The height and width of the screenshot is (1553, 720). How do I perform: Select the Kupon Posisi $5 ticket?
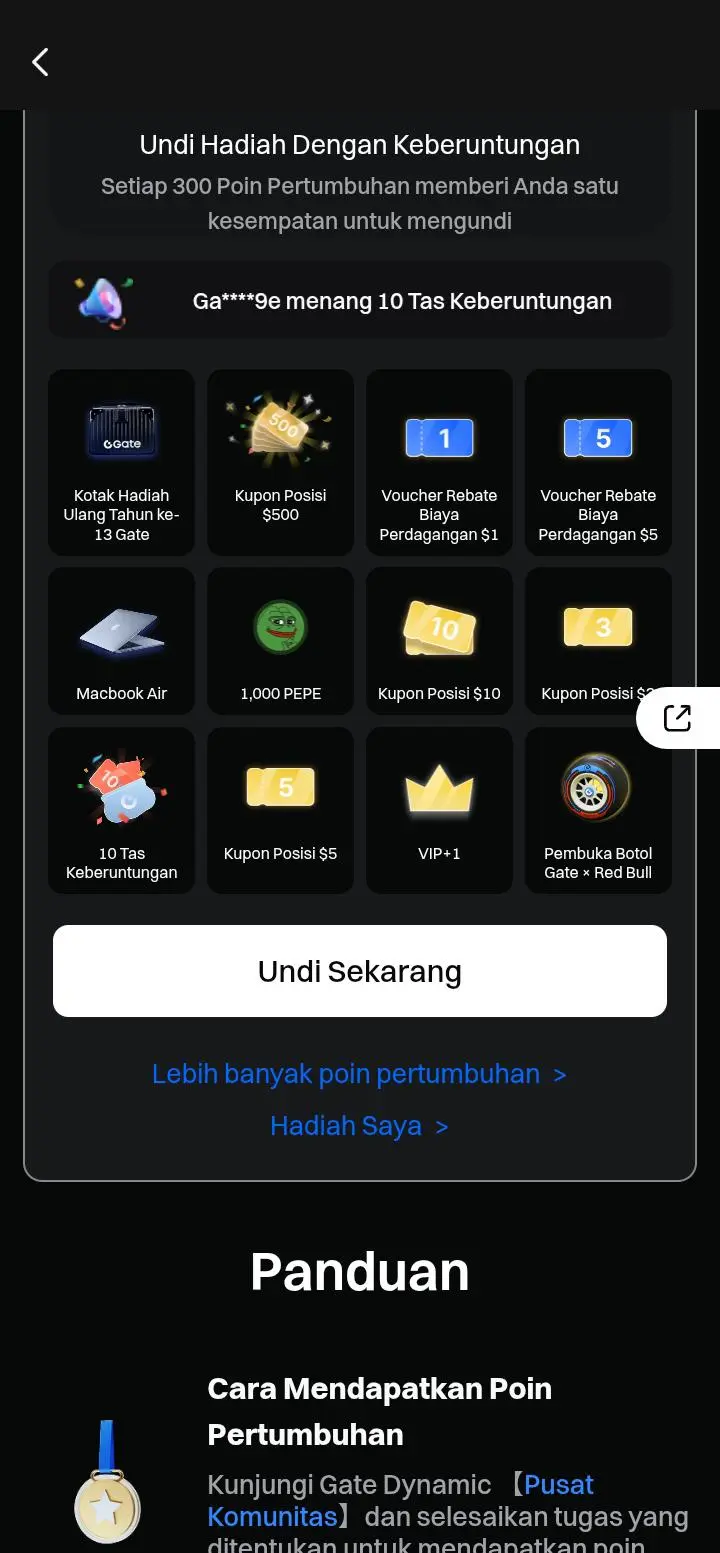tap(280, 810)
